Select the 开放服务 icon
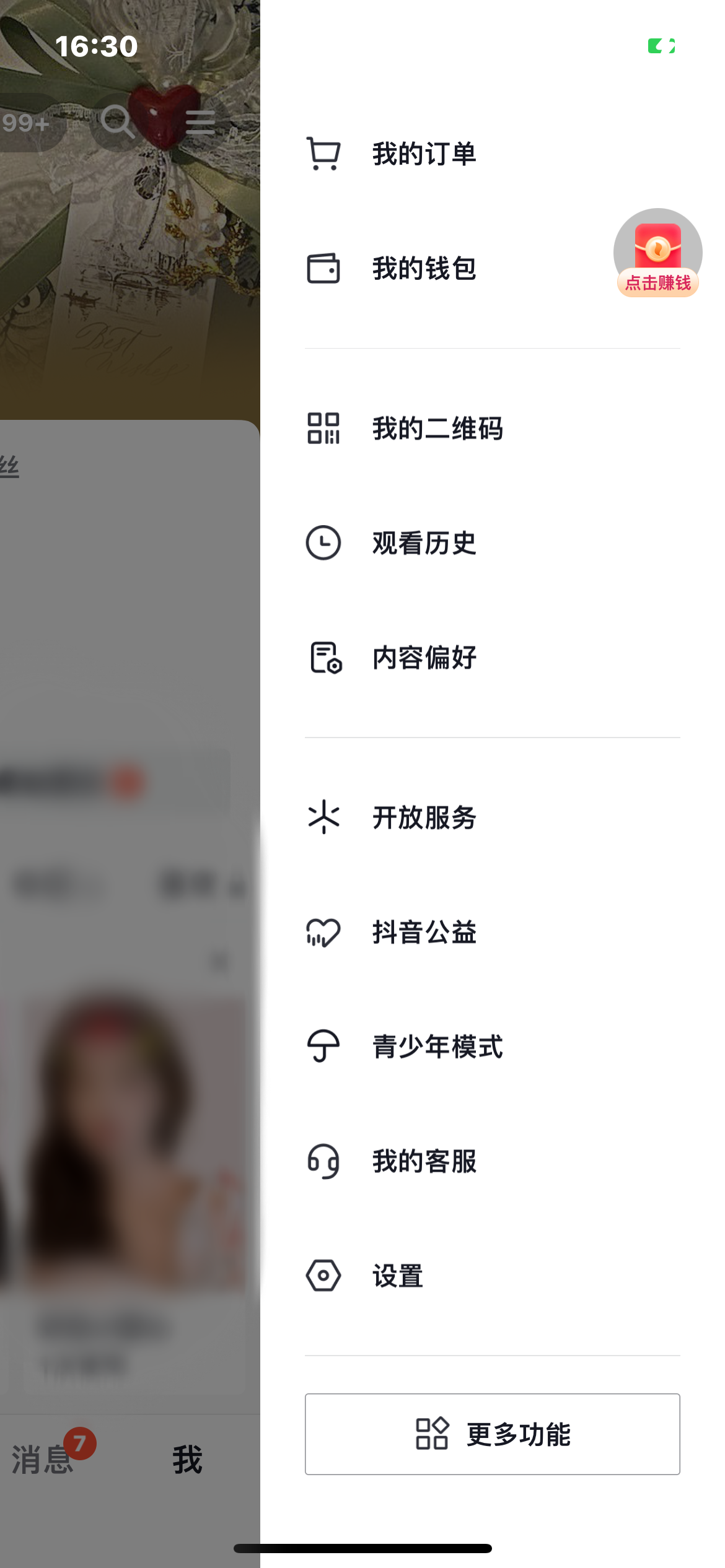 pos(323,817)
